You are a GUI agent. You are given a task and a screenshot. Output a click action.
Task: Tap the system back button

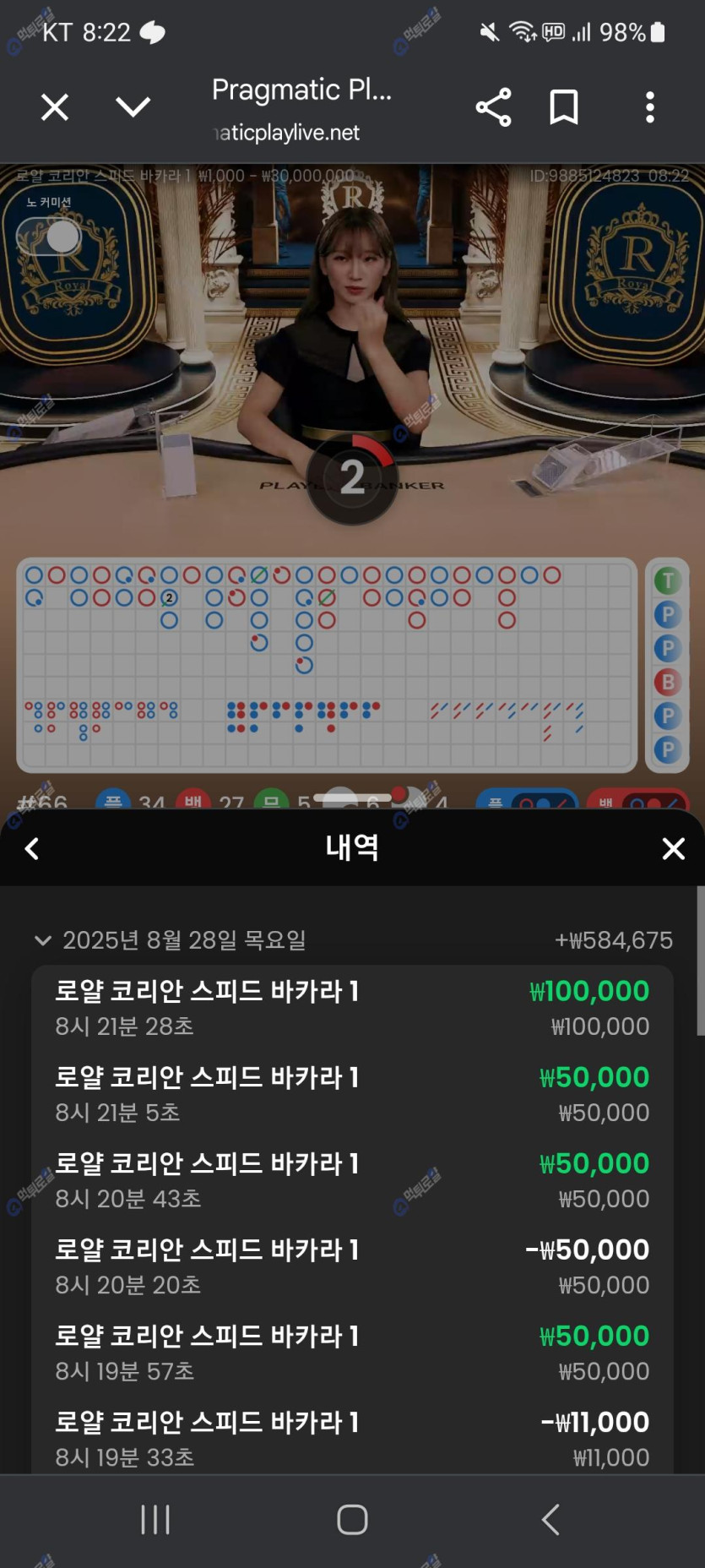click(x=550, y=1520)
